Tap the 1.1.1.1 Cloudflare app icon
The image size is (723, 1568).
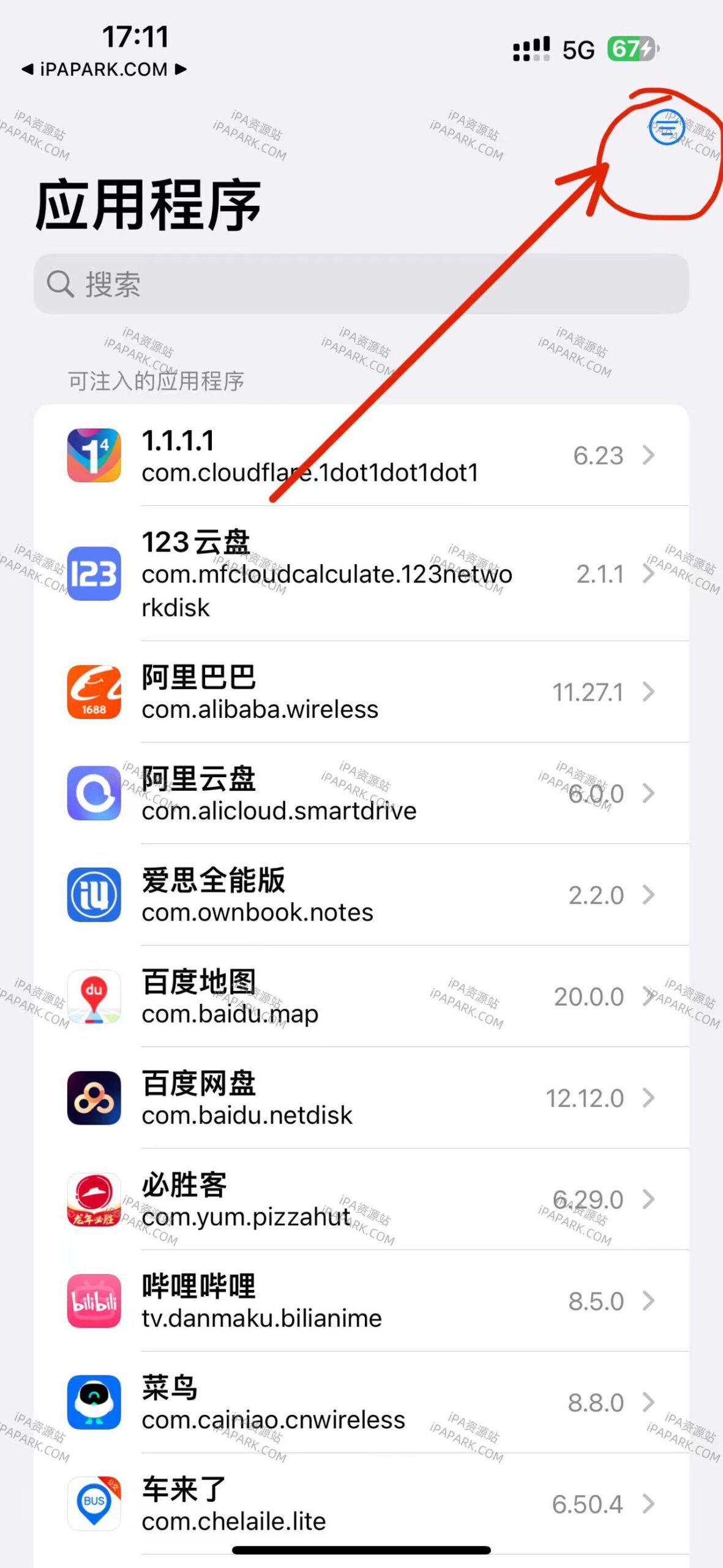pos(93,456)
